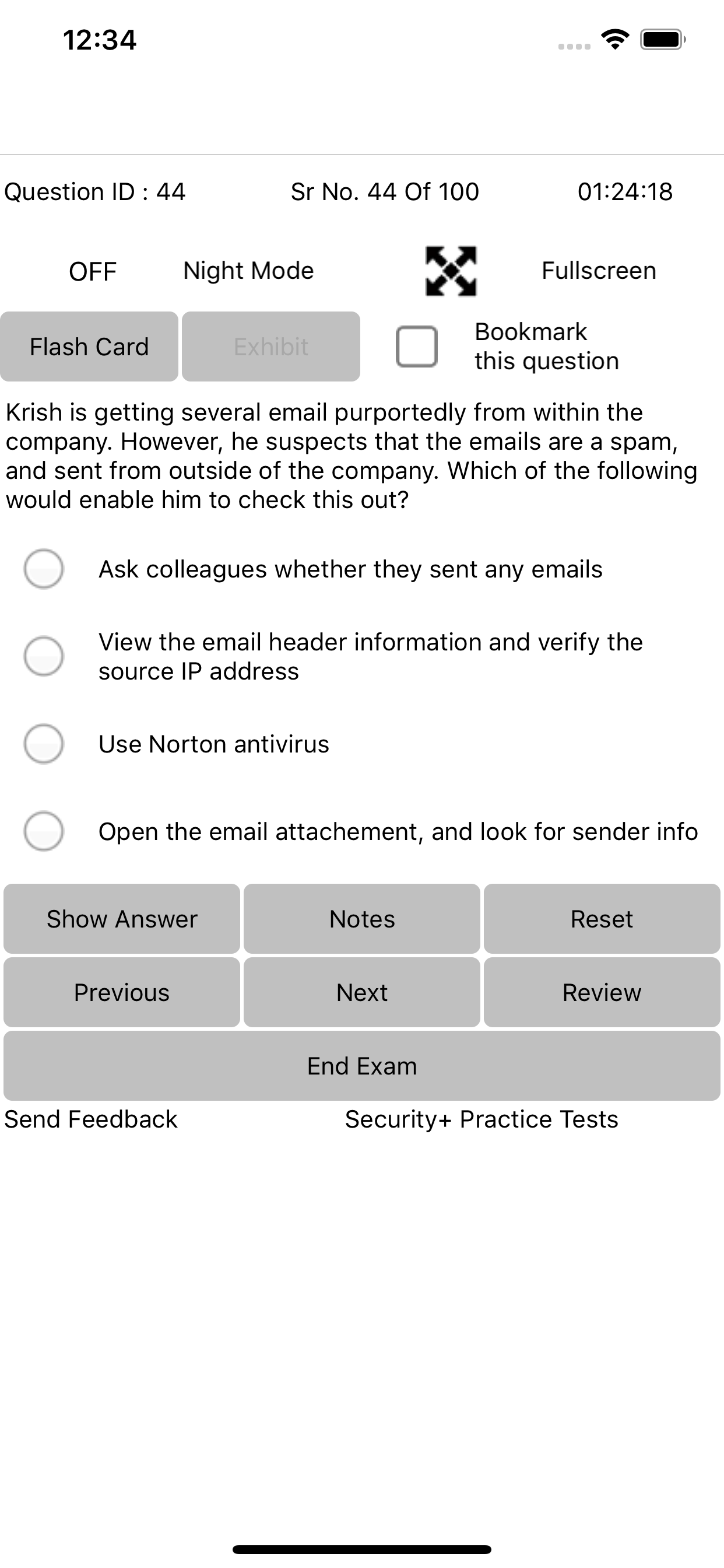Reveal the answer with Show Answer

point(121,919)
